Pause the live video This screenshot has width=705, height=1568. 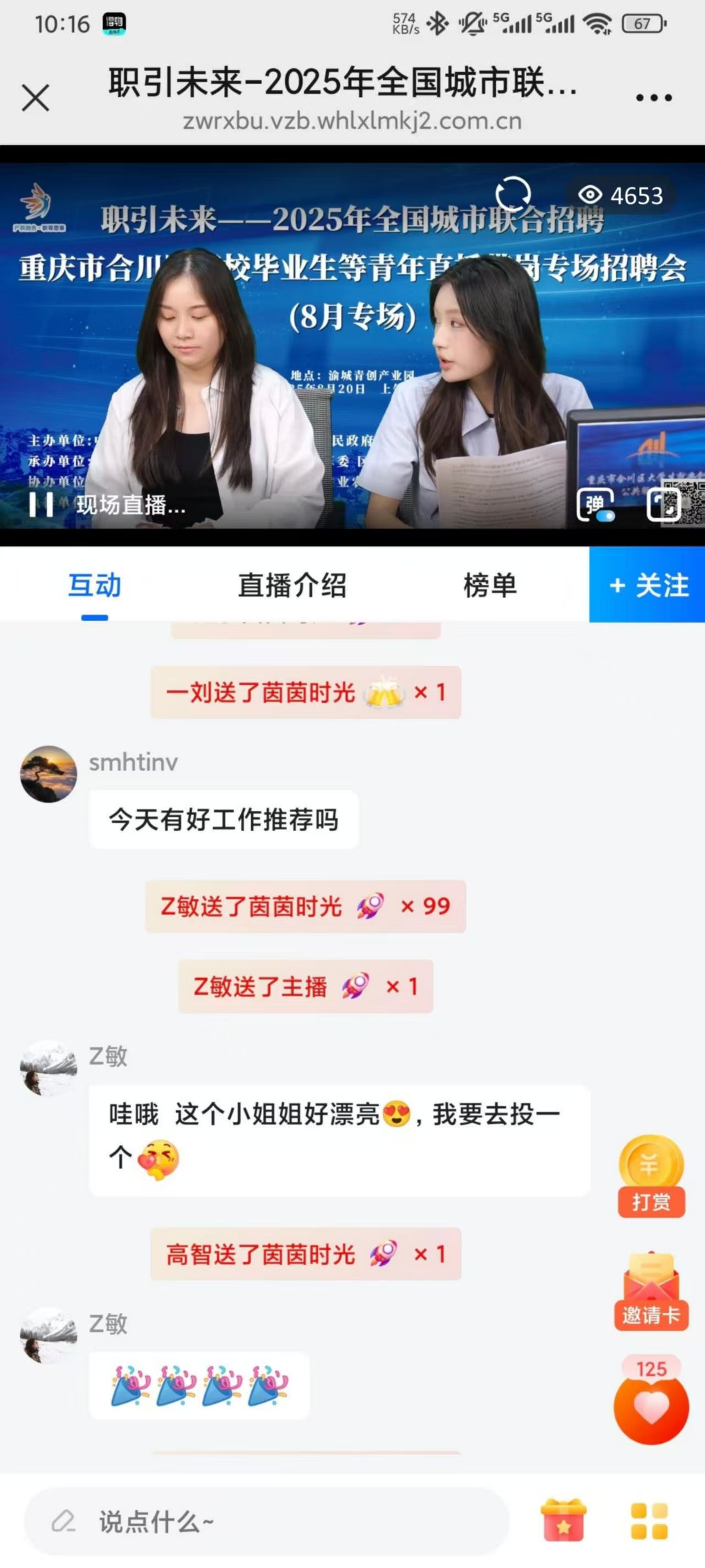click(x=41, y=504)
